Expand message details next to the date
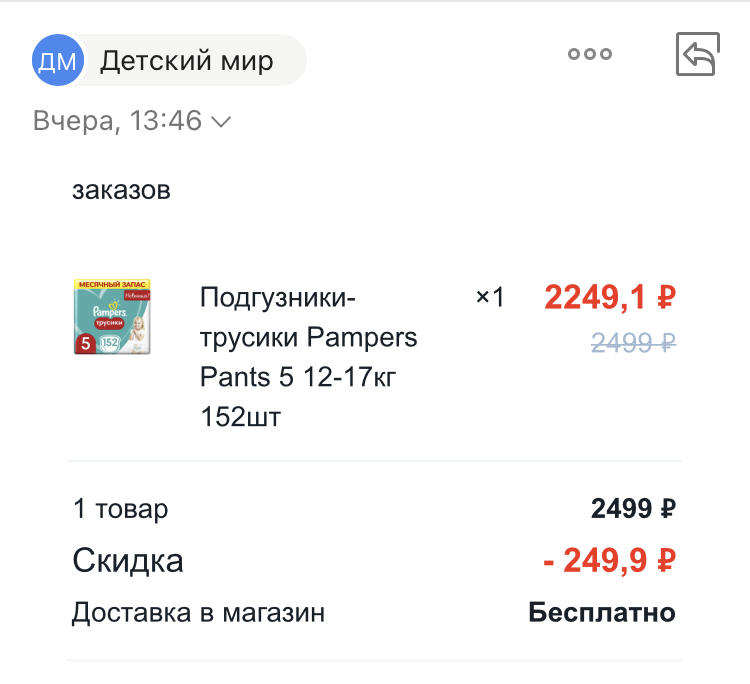The width and height of the screenshot is (750, 684). click(221, 122)
